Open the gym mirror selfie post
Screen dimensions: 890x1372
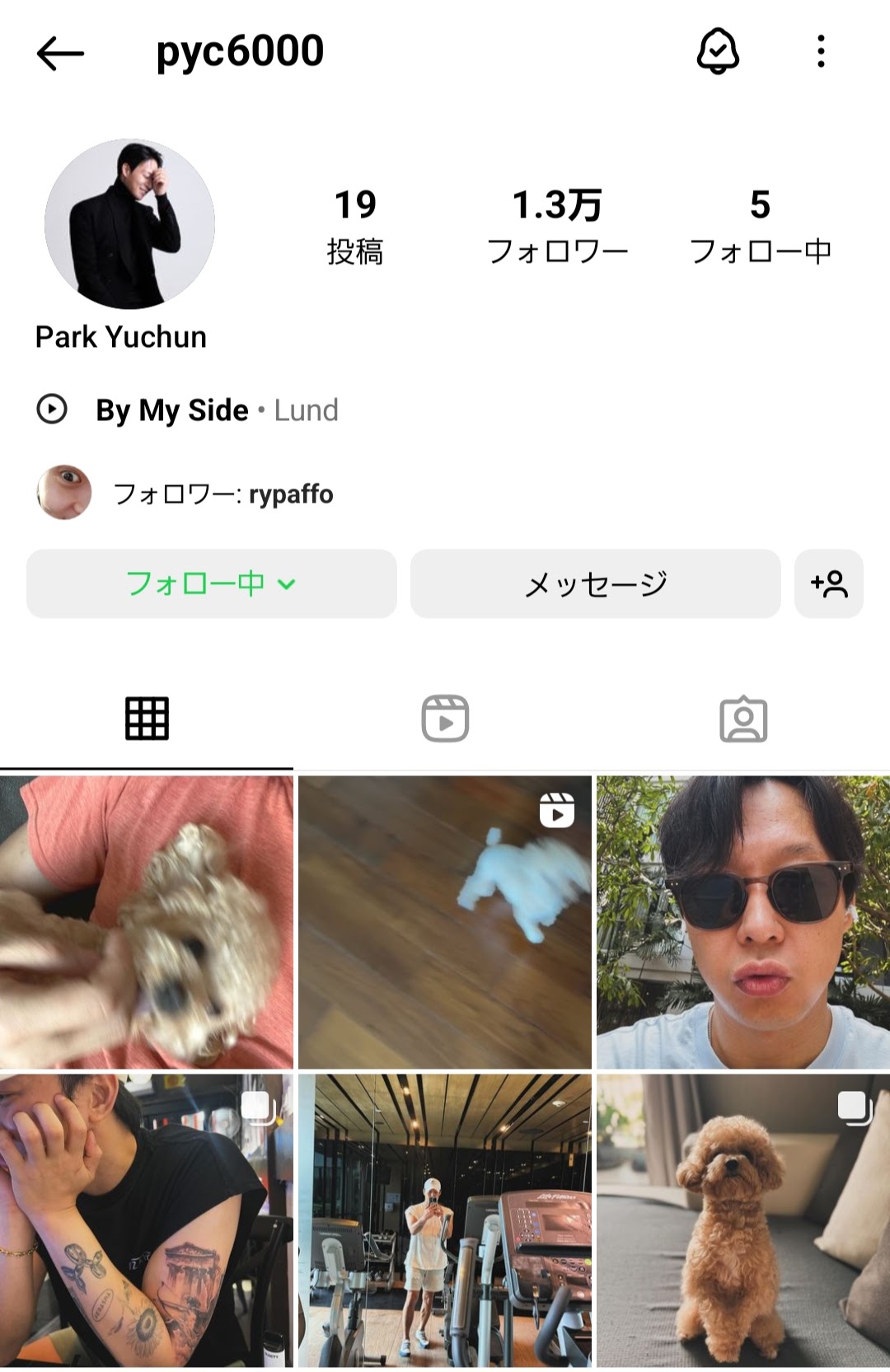(445, 1221)
